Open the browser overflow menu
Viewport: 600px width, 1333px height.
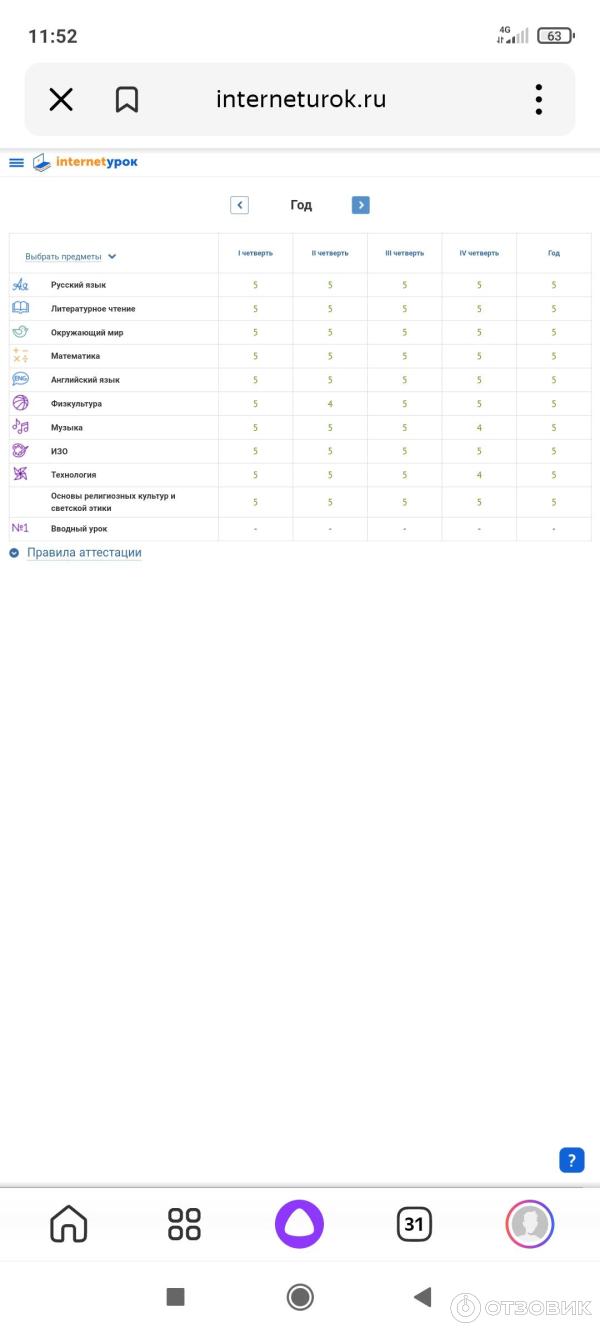[x=538, y=99]
